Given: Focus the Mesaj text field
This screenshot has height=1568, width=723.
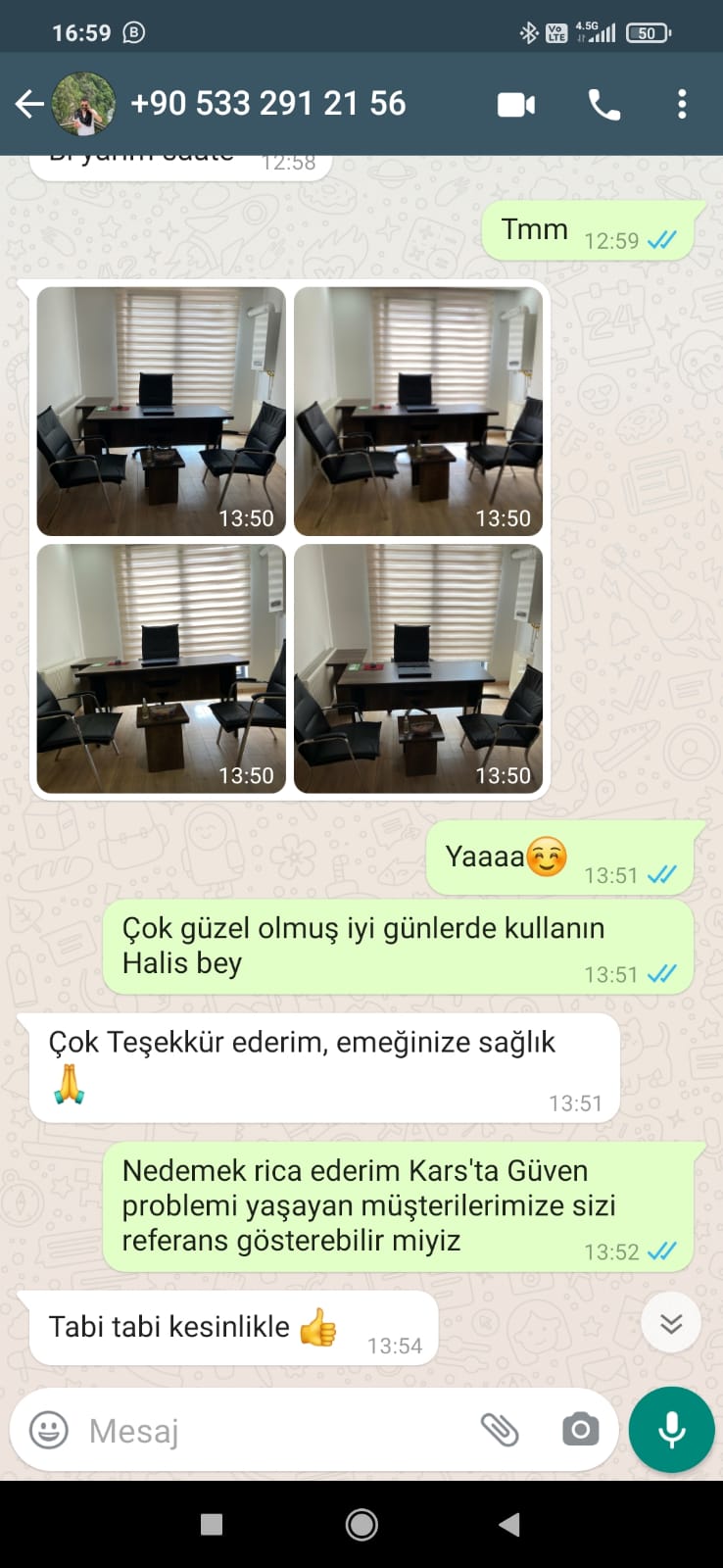Looking at the screenshot, I should click(x=274, y=1430).
